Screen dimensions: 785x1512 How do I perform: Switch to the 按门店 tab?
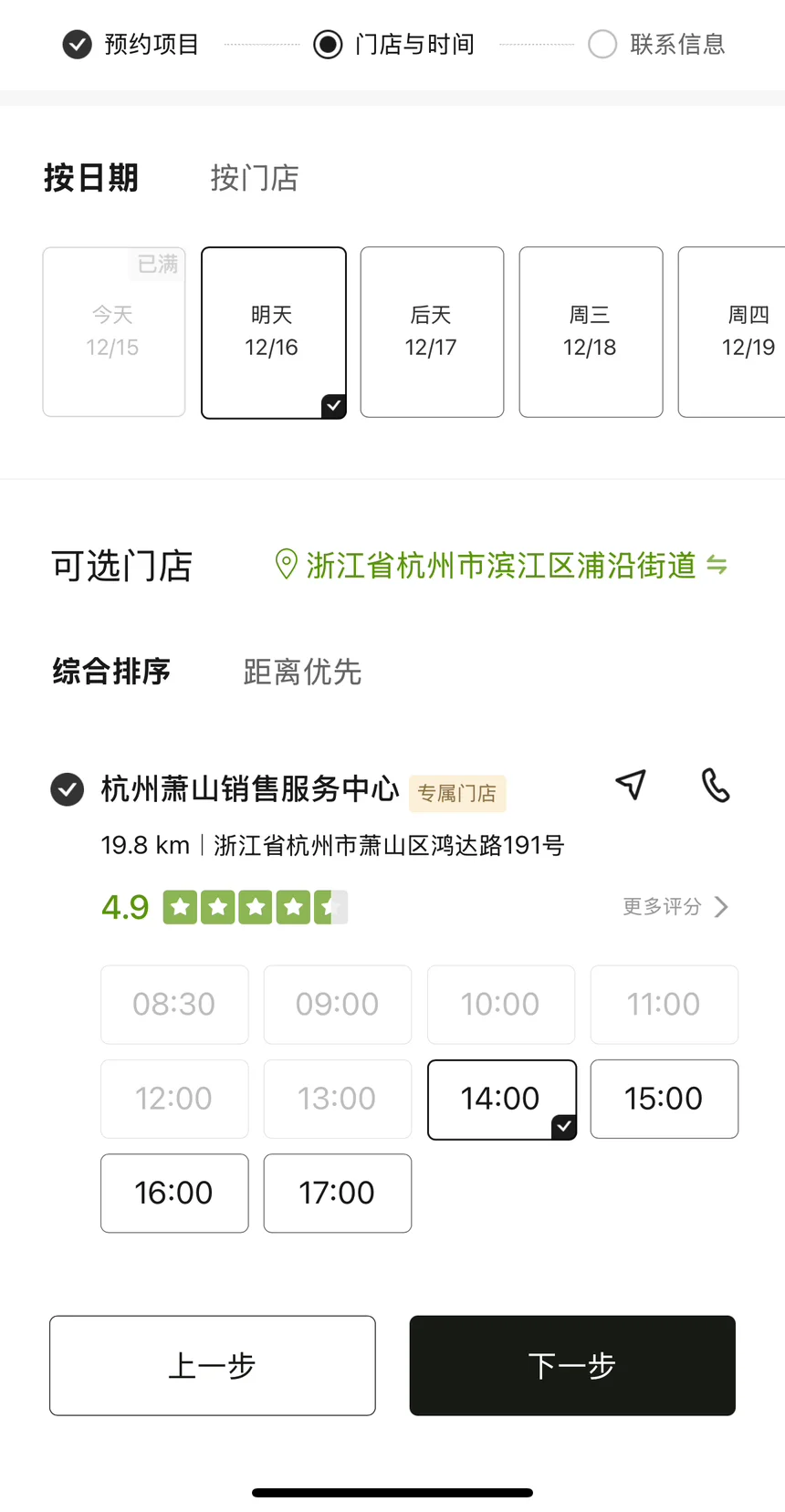[254, 178]
